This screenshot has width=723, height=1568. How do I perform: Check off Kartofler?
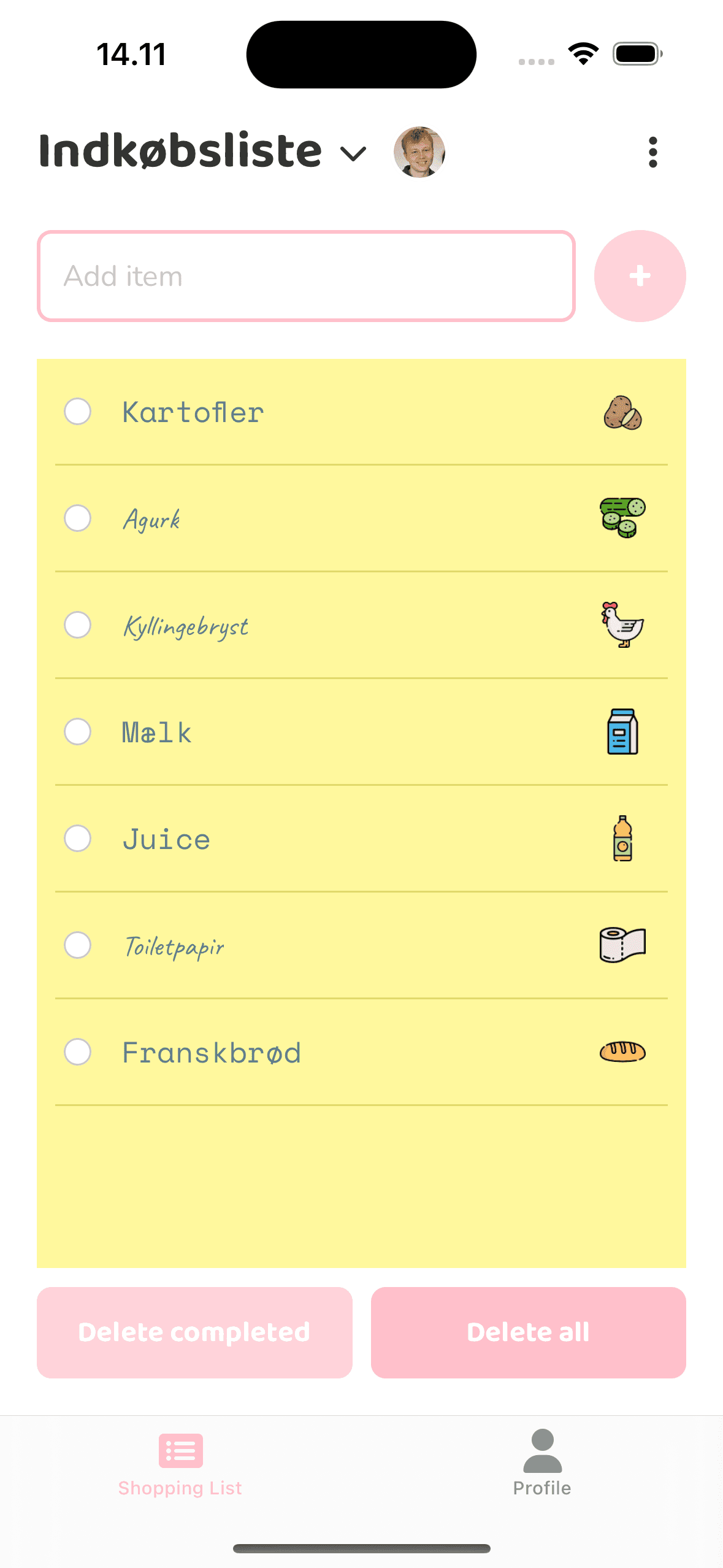pos(78,412)
